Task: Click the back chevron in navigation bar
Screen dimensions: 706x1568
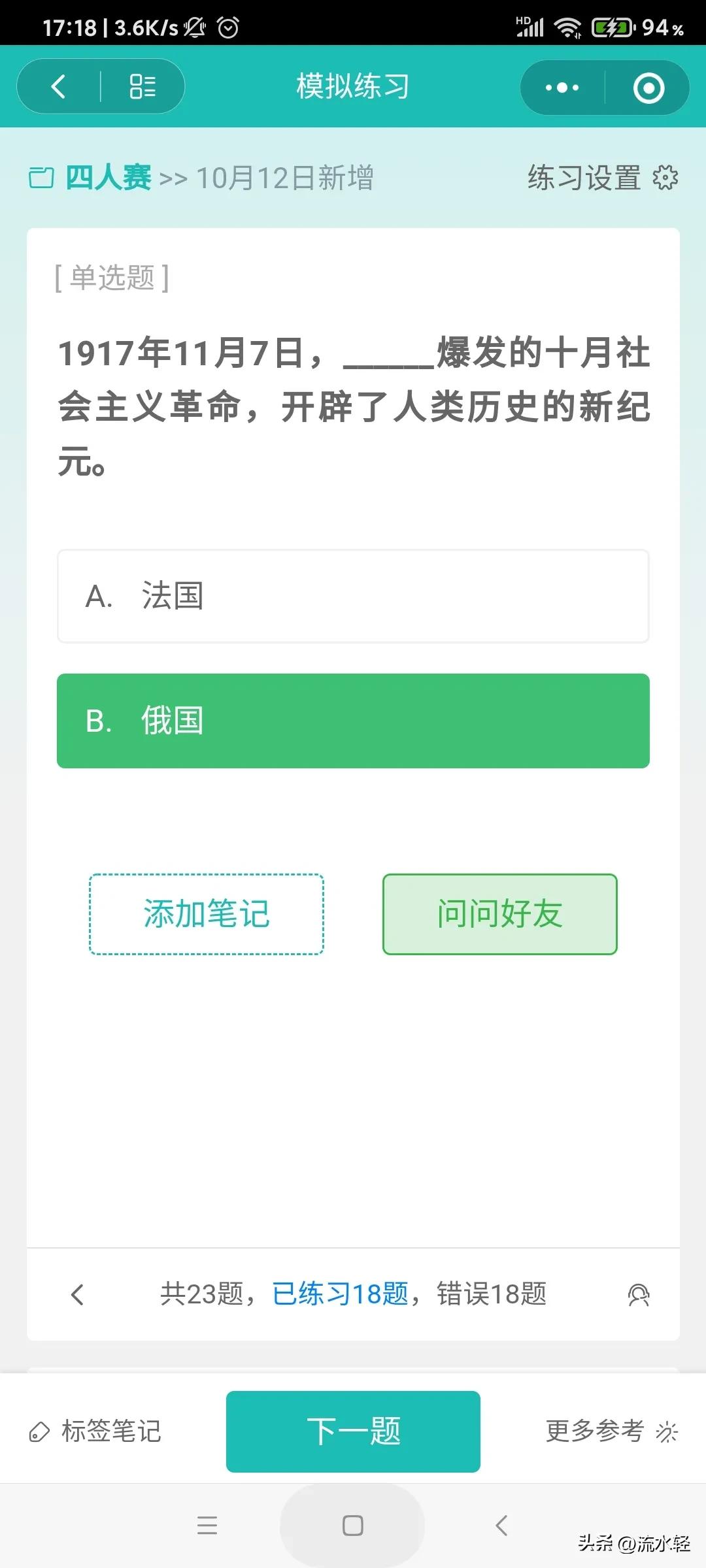Action: [x=500, y=1527]
